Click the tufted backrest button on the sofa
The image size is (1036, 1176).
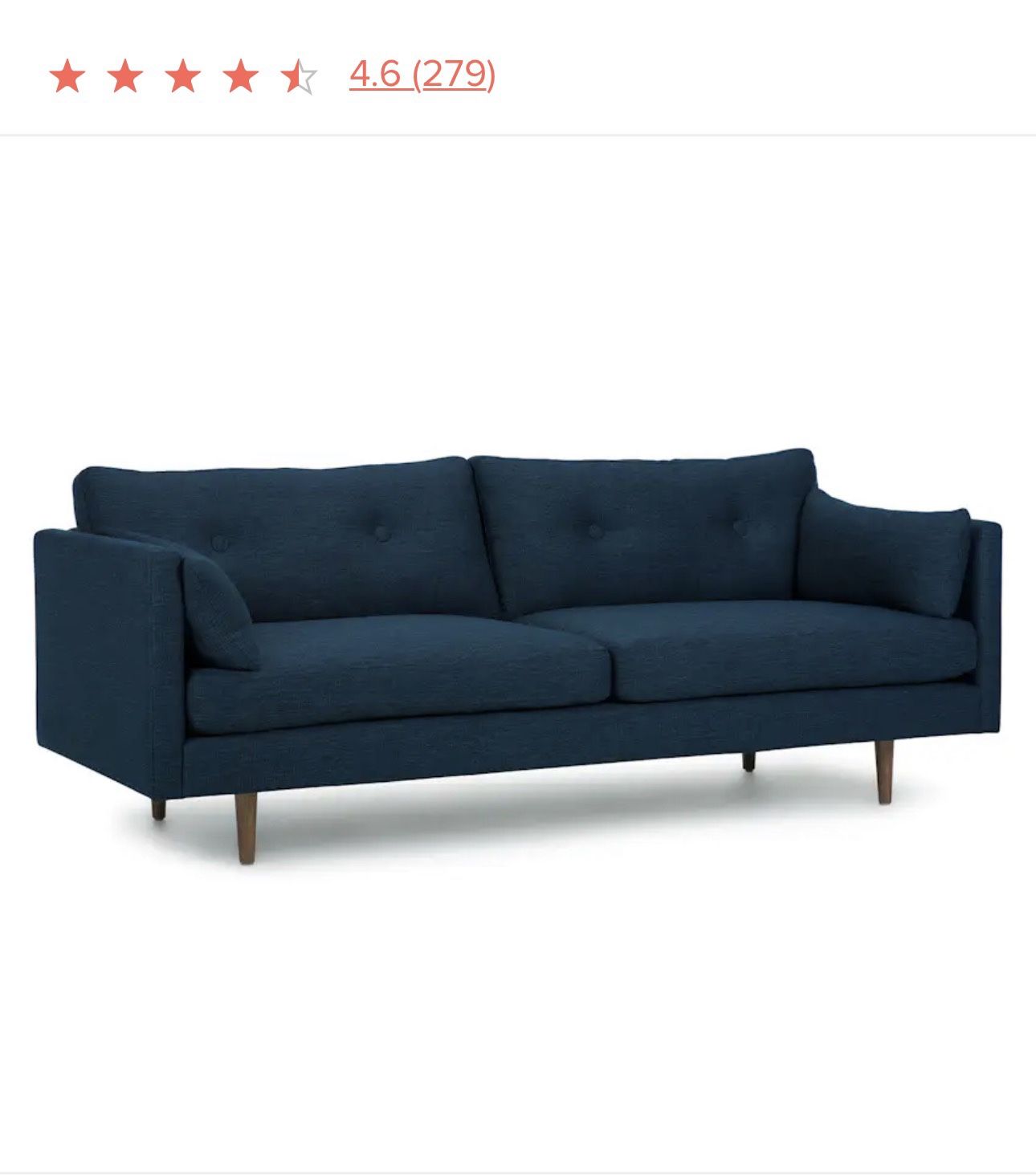click(x=594, y=530)
